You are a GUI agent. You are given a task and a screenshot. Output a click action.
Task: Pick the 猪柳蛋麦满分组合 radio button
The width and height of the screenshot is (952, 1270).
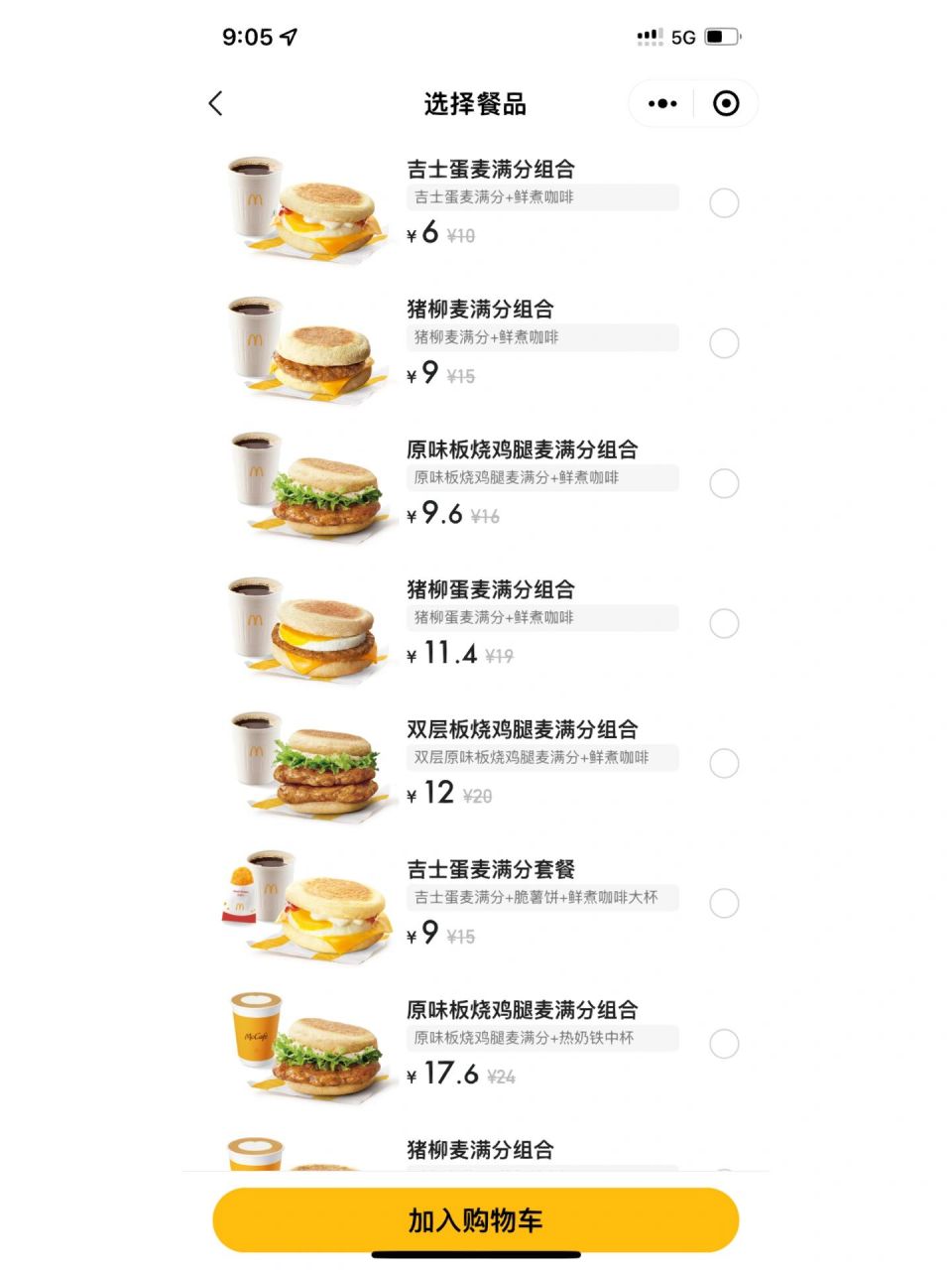pyautogui.click(x=724, y=623)
